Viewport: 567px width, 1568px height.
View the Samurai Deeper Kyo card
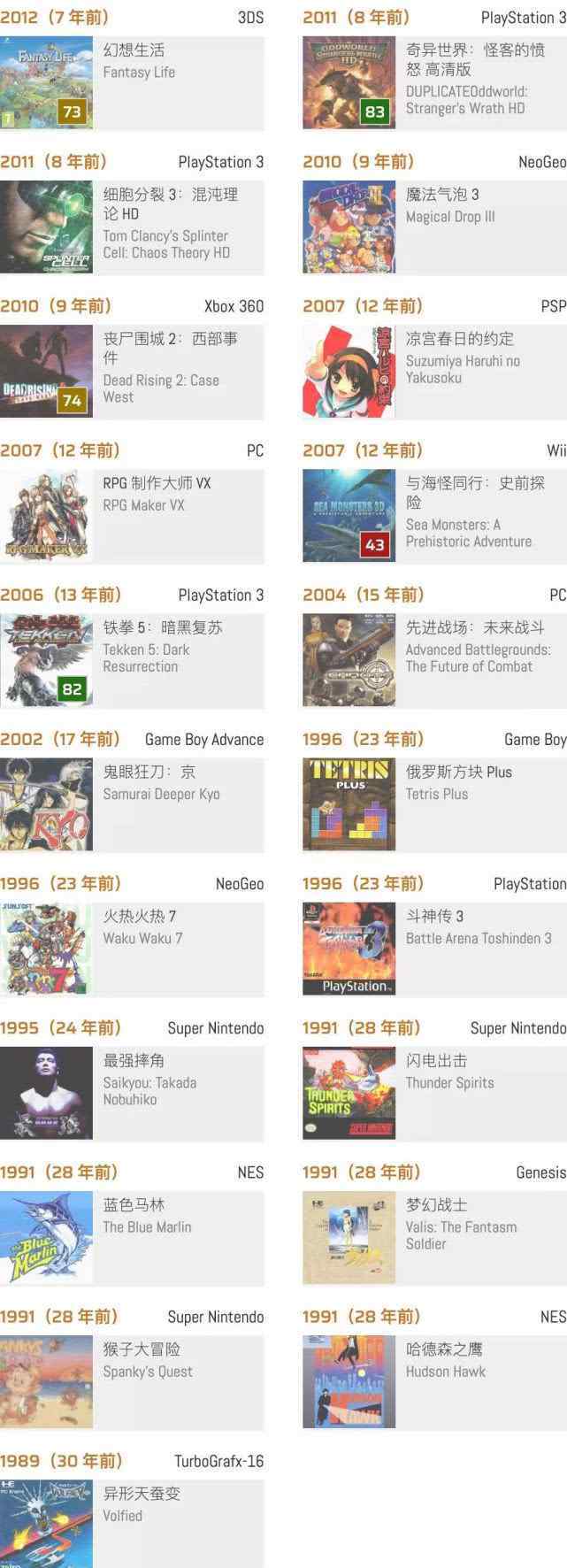pyautogui.click(x=133, y=803)
